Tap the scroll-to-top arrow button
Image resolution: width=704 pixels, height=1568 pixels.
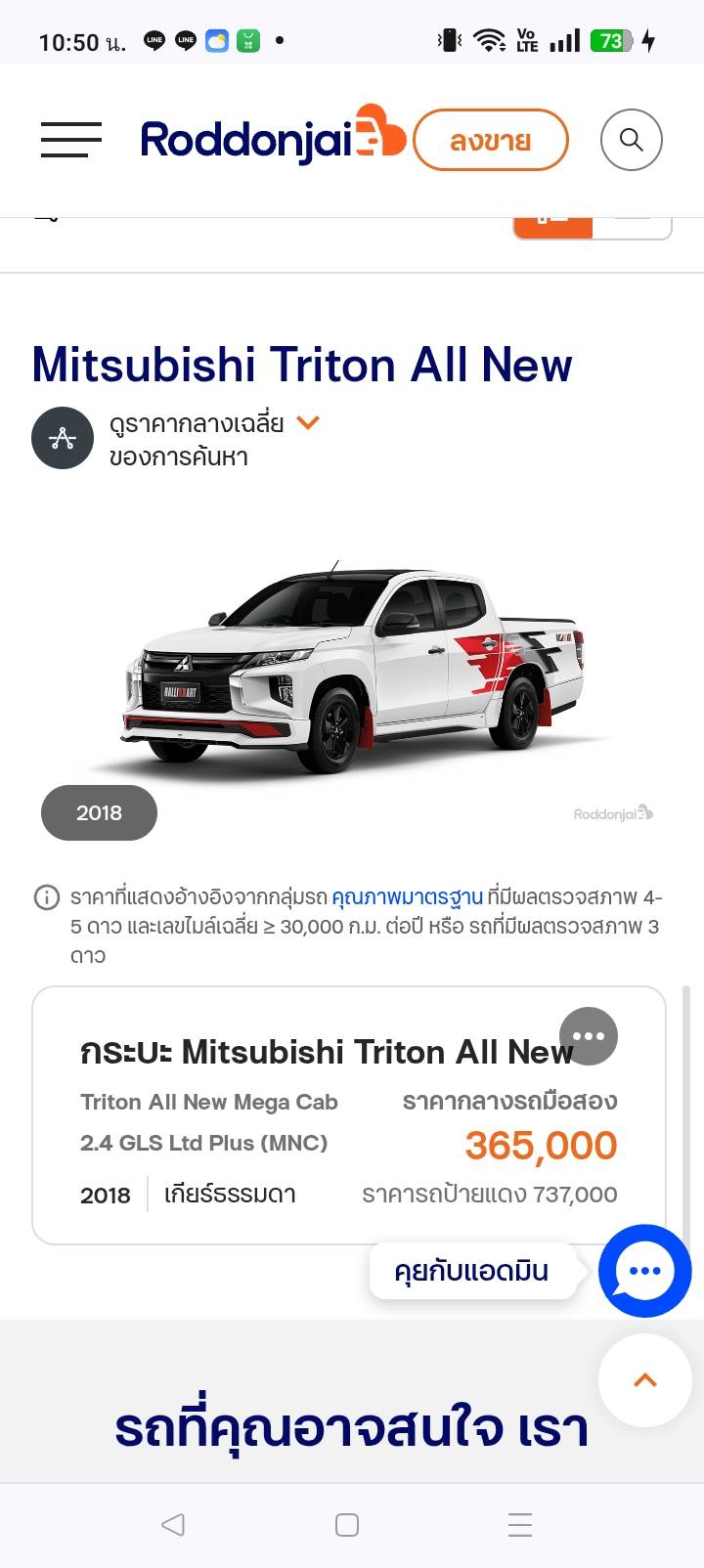click(645, 1380)
